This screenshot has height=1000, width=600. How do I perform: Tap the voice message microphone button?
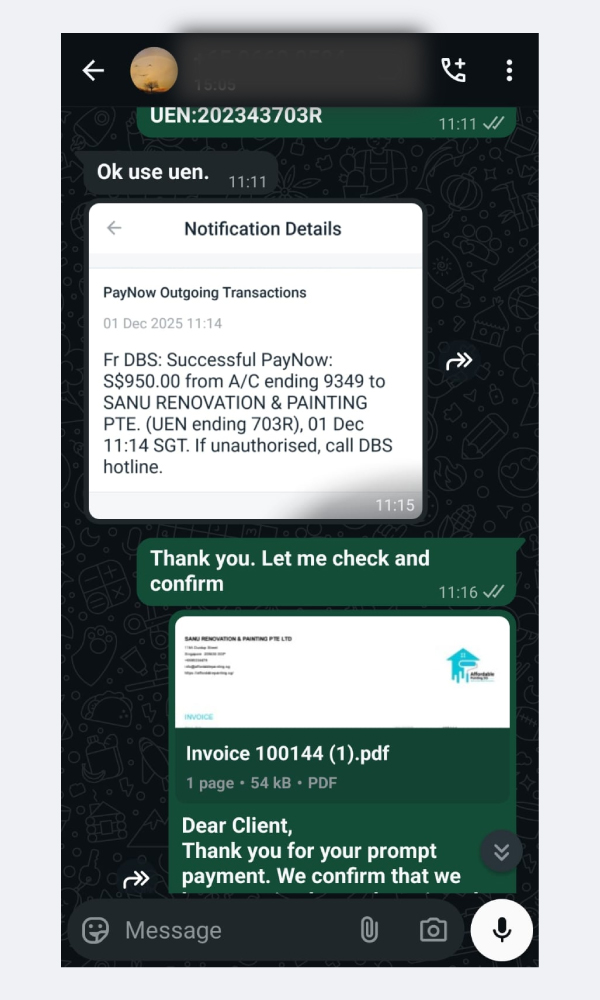(x=501, y=929)
